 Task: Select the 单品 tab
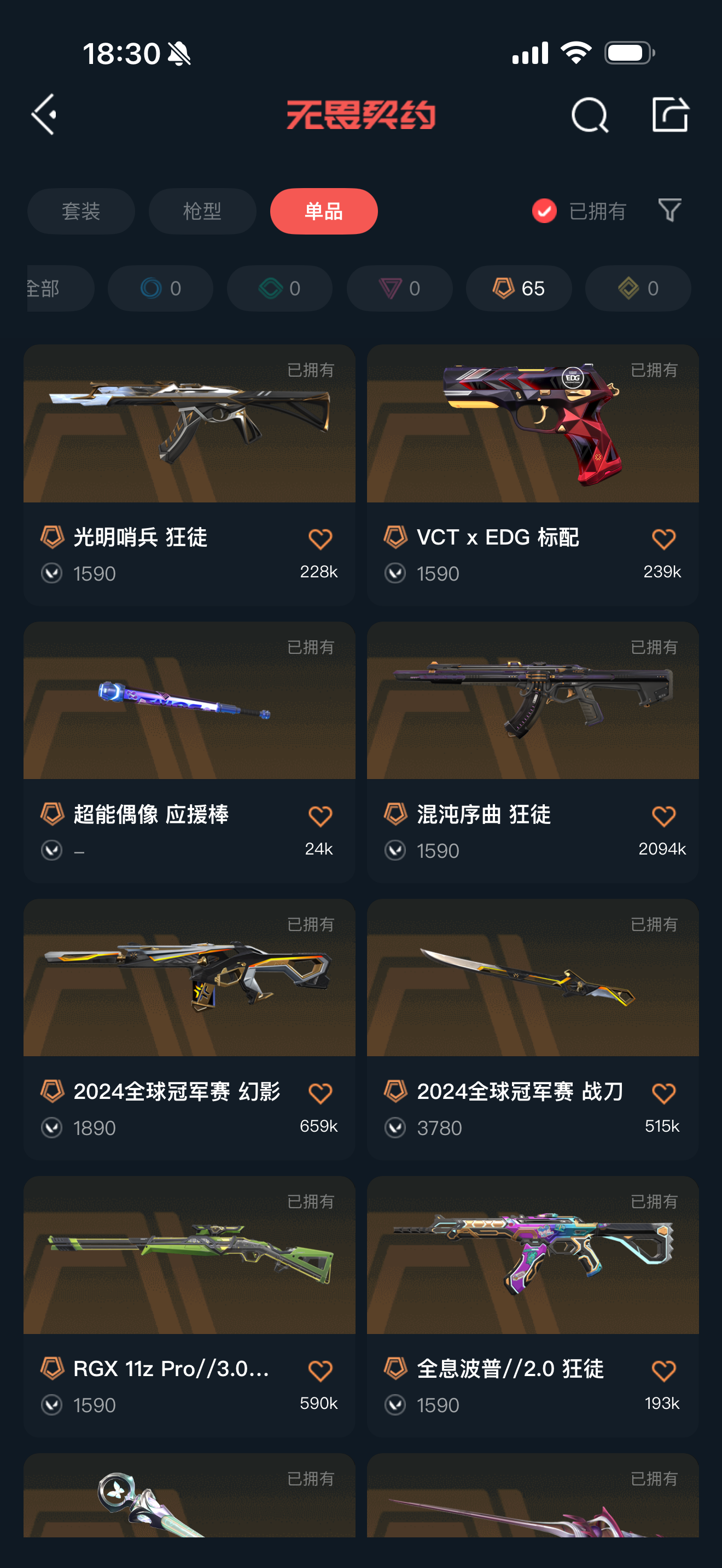[x=324, y=211]
